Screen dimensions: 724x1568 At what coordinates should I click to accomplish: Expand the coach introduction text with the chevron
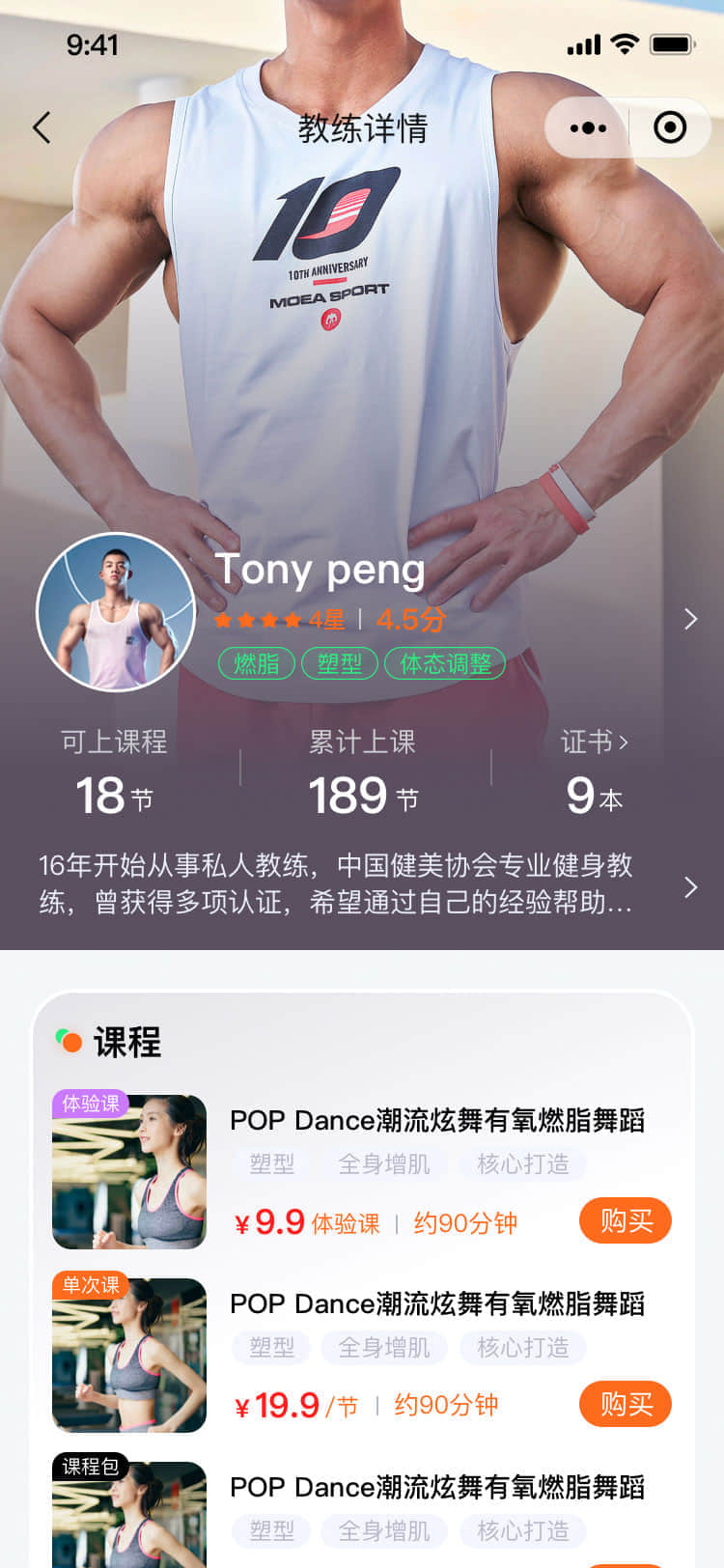(691, 885)
